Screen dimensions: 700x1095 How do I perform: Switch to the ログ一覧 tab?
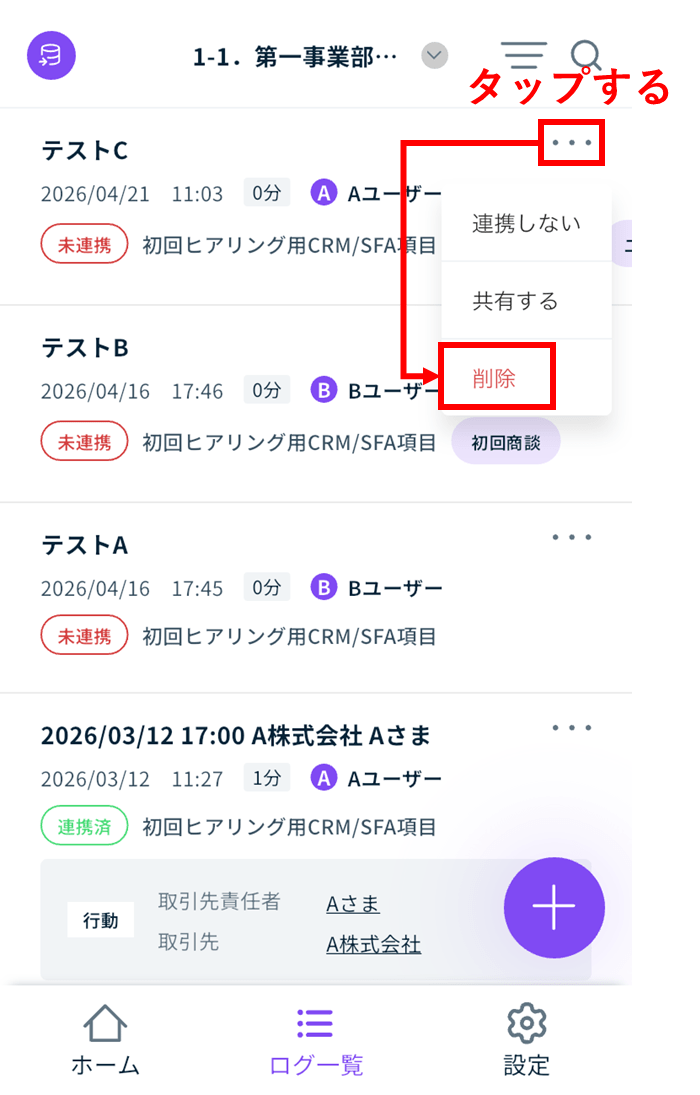pos(316,1040)
